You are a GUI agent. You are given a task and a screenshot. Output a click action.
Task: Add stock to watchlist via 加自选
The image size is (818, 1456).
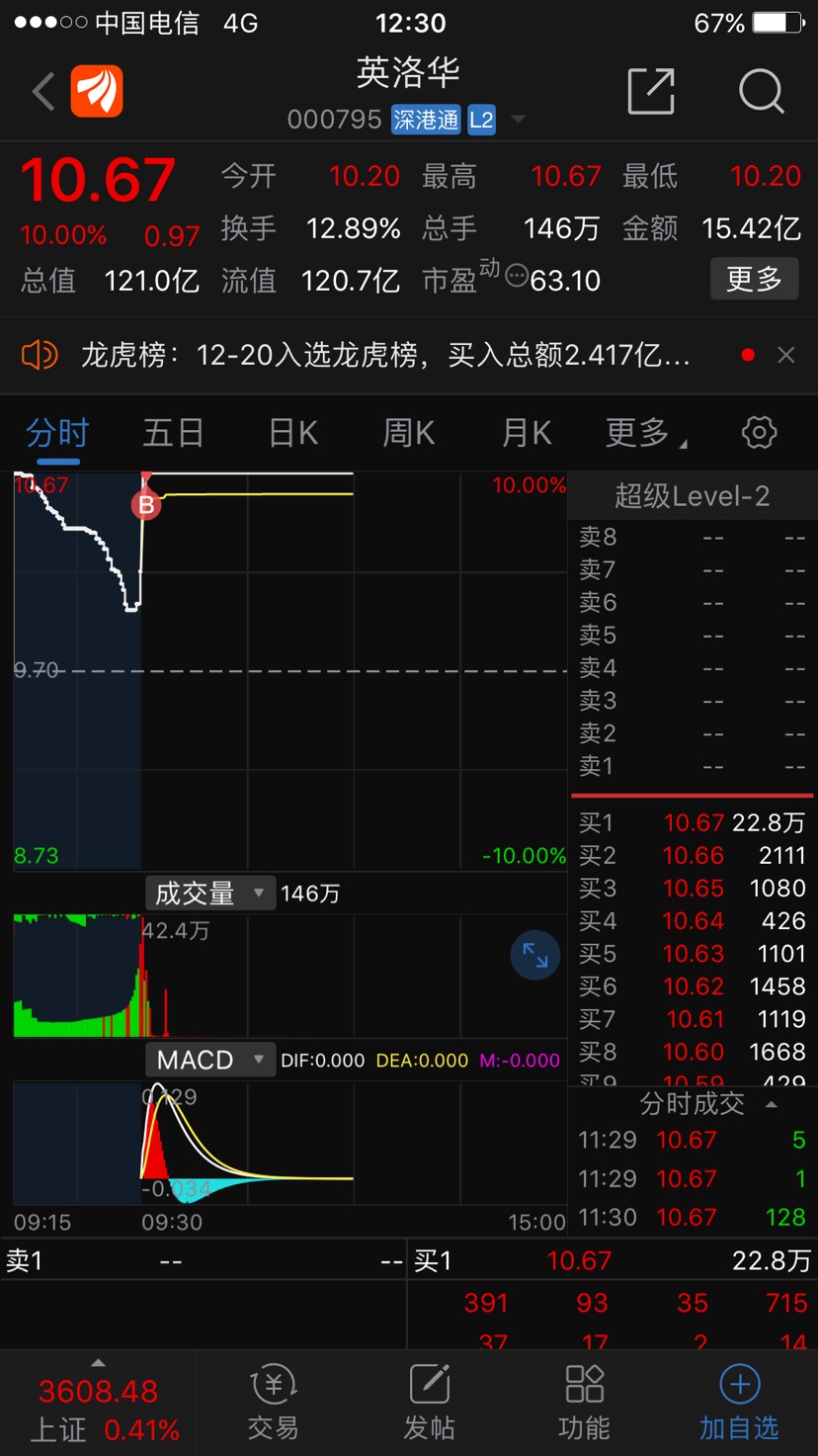pyautogui.click(x=739, y=1404)
